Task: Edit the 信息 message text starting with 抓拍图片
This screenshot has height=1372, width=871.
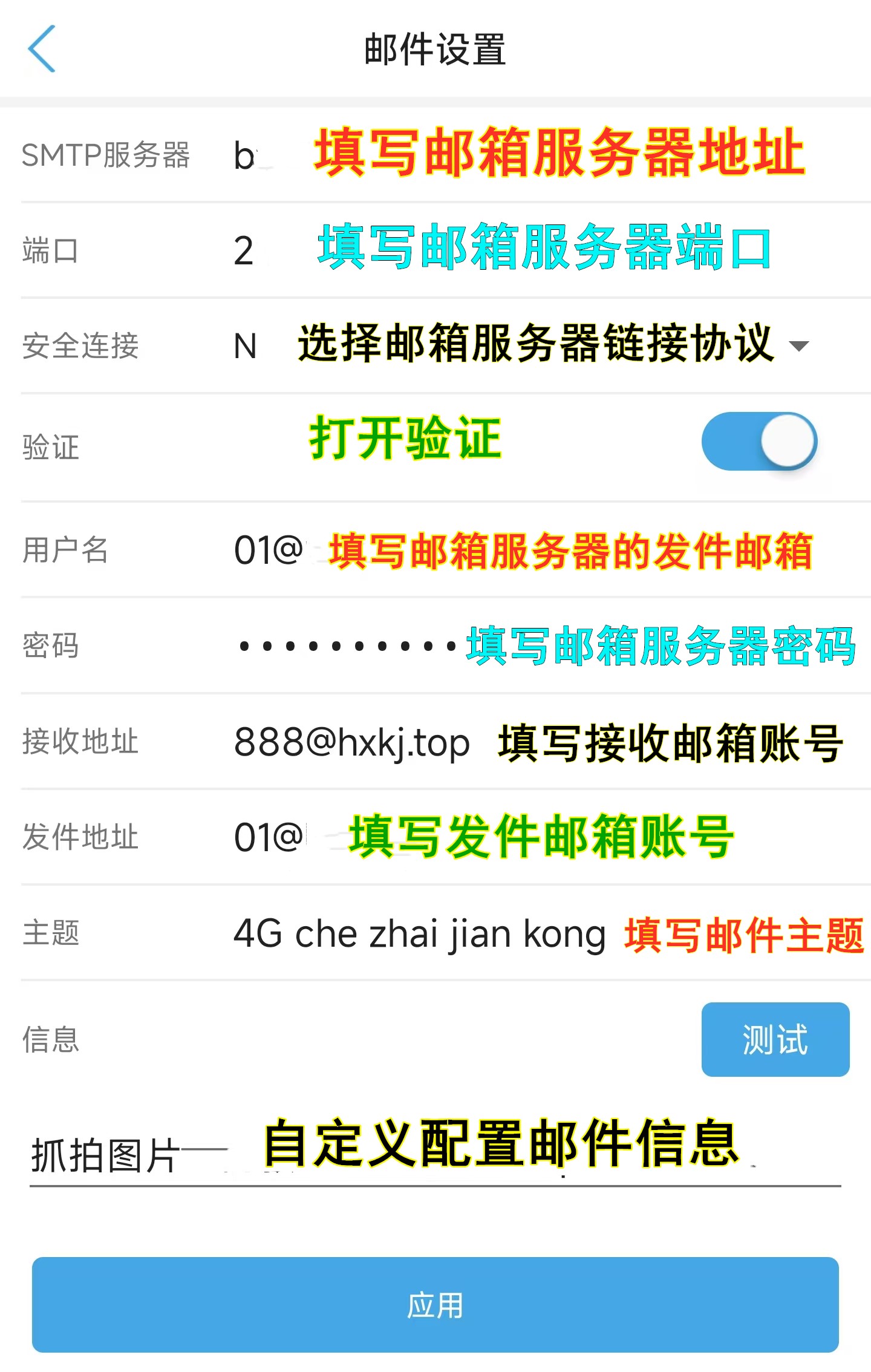Action: tap(435, 1155)
